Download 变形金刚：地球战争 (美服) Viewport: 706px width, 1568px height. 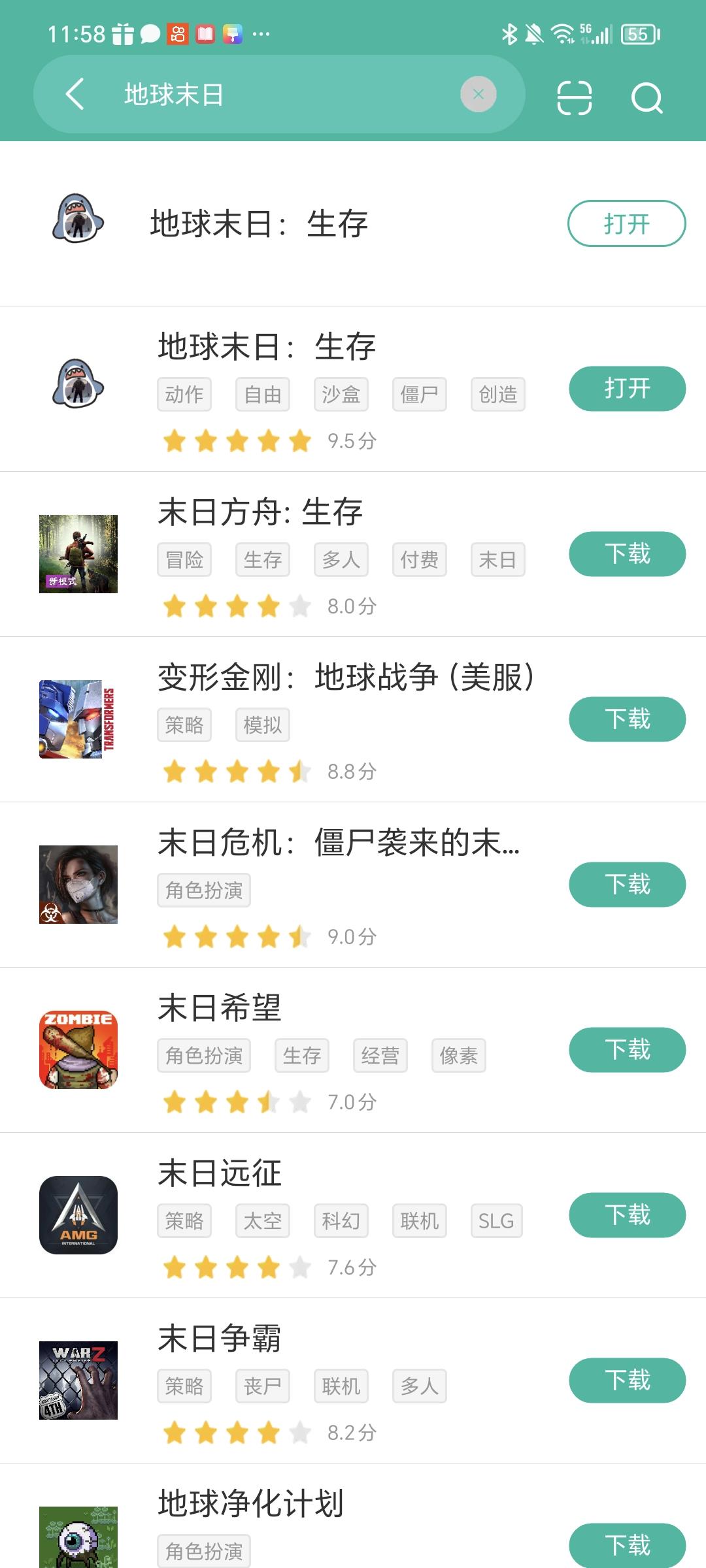tap(626, 719)
